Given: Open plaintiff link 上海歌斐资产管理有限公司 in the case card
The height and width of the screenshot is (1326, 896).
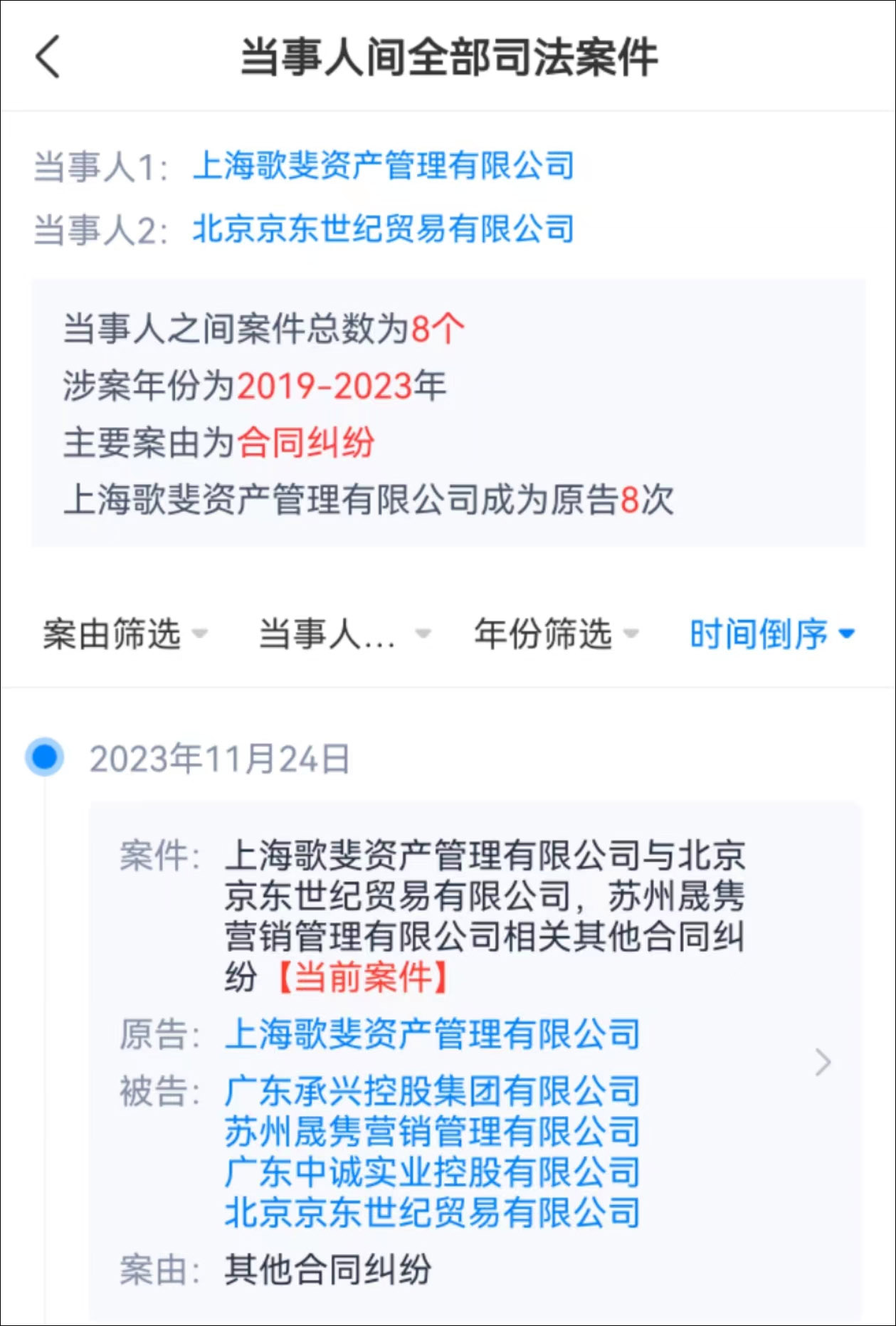Looking at the screenshot, I should coord(432,1034).
